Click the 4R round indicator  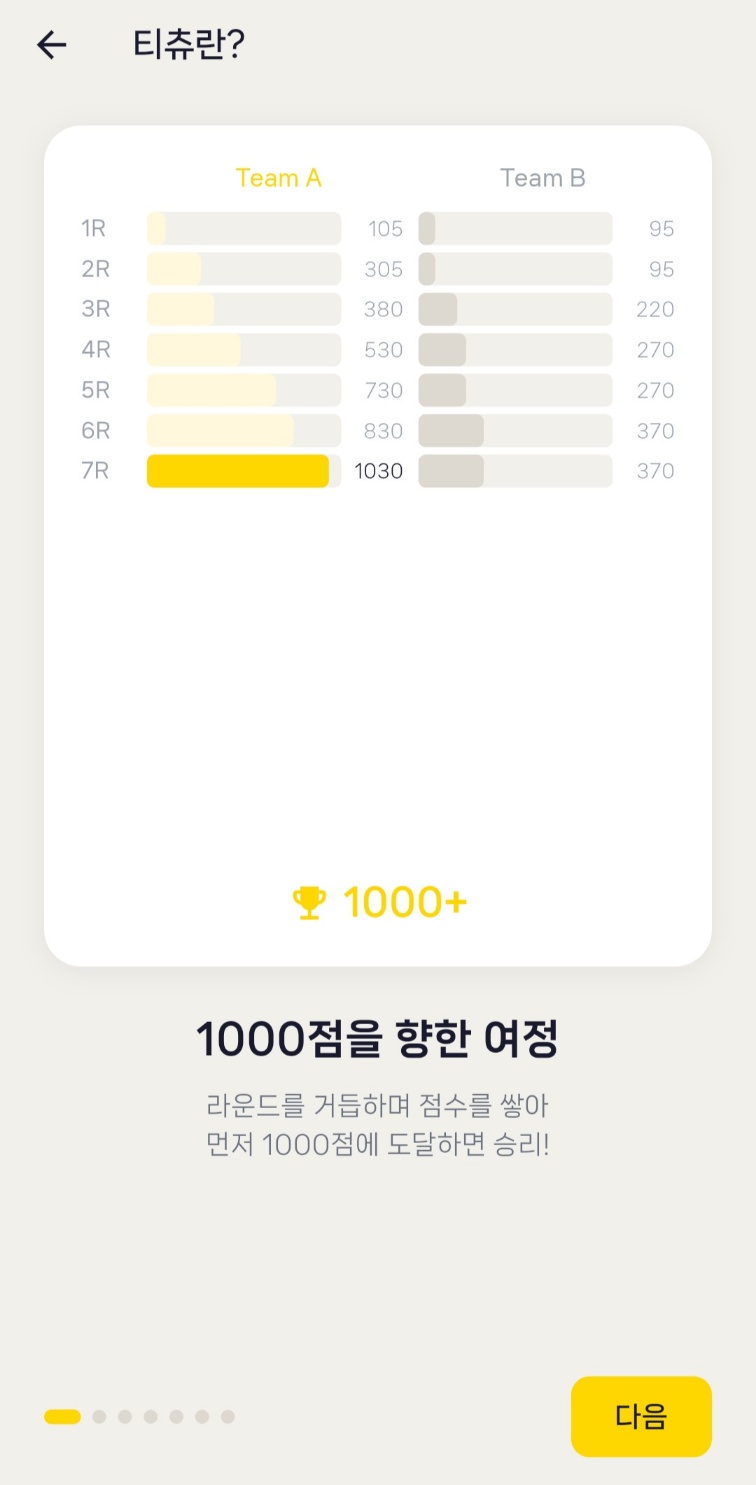96,349
